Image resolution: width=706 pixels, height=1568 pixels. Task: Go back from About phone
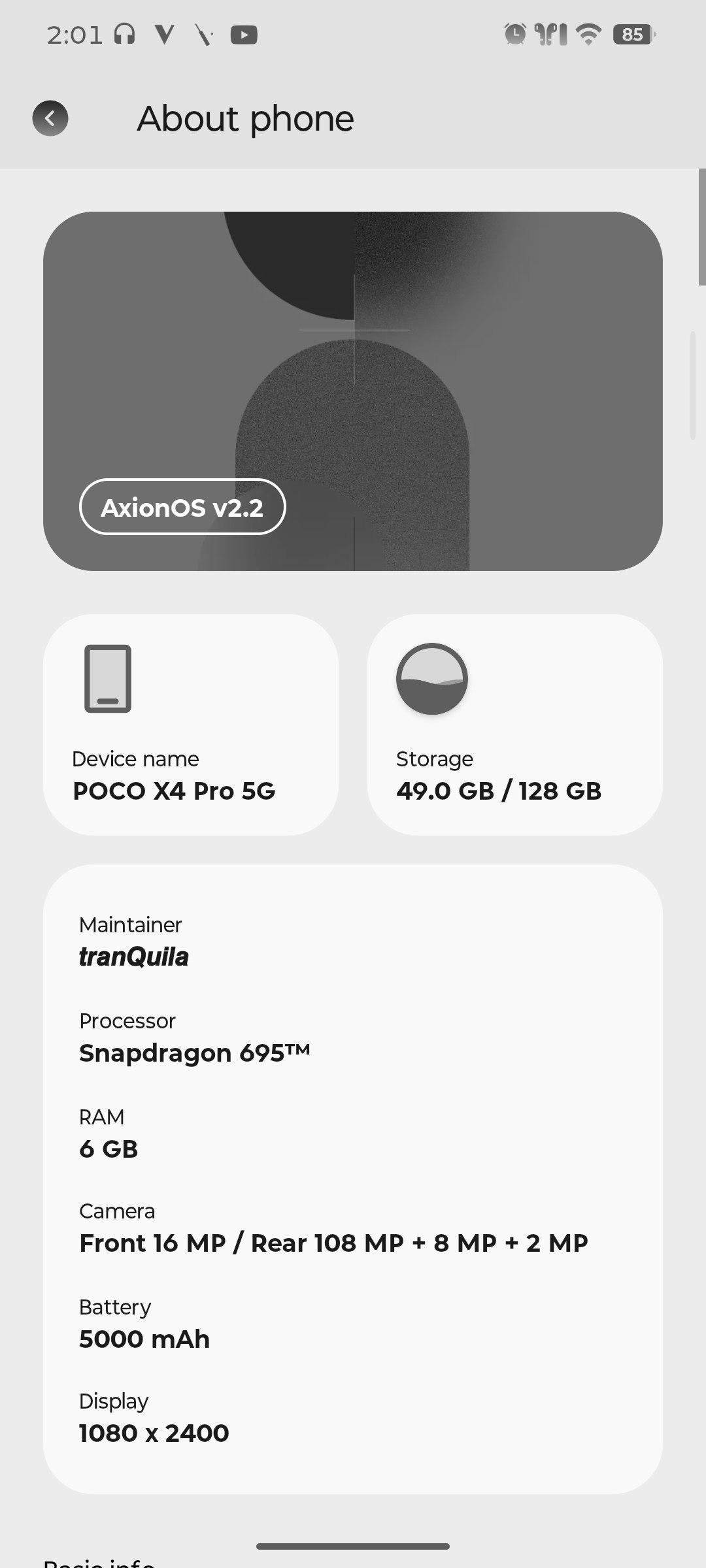[x=50, y=118]
